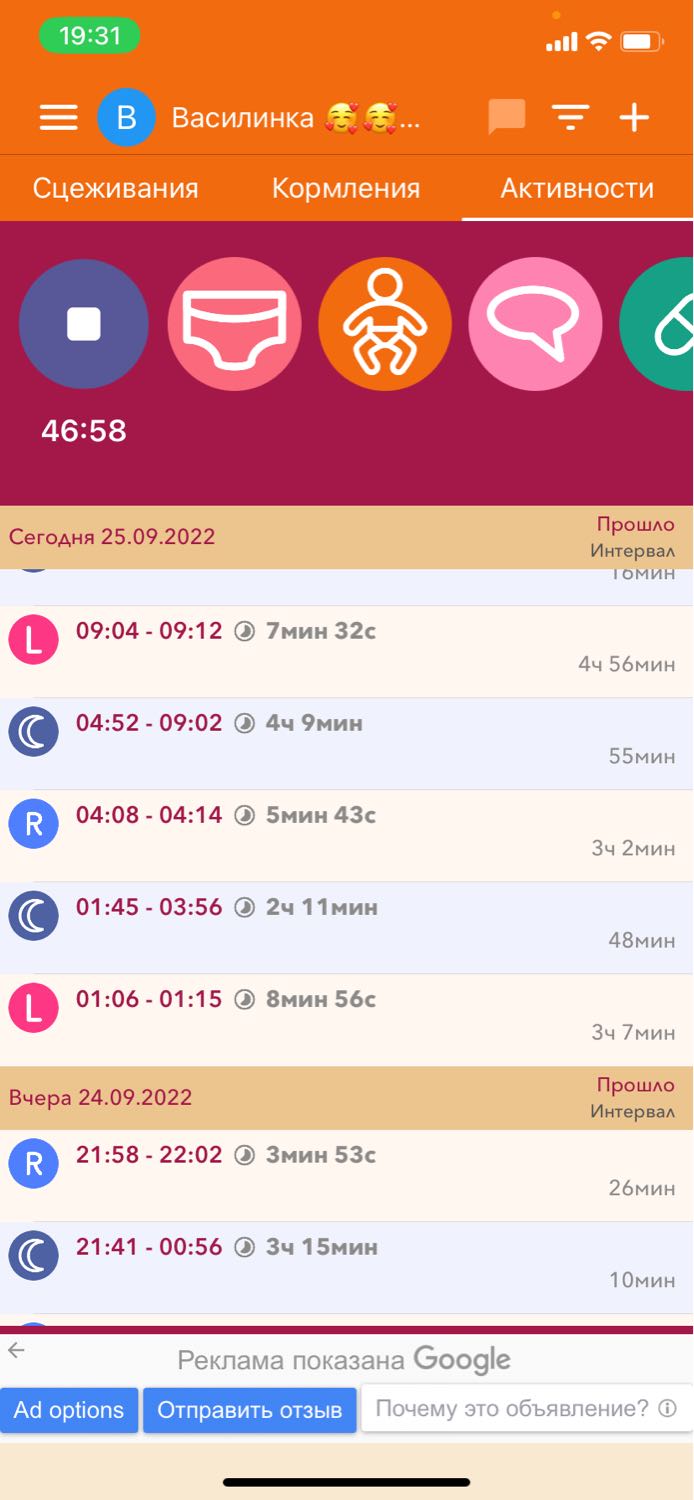
Task: View the 04:08 - 04:14 right feeding entry
Action: [347, 835]
